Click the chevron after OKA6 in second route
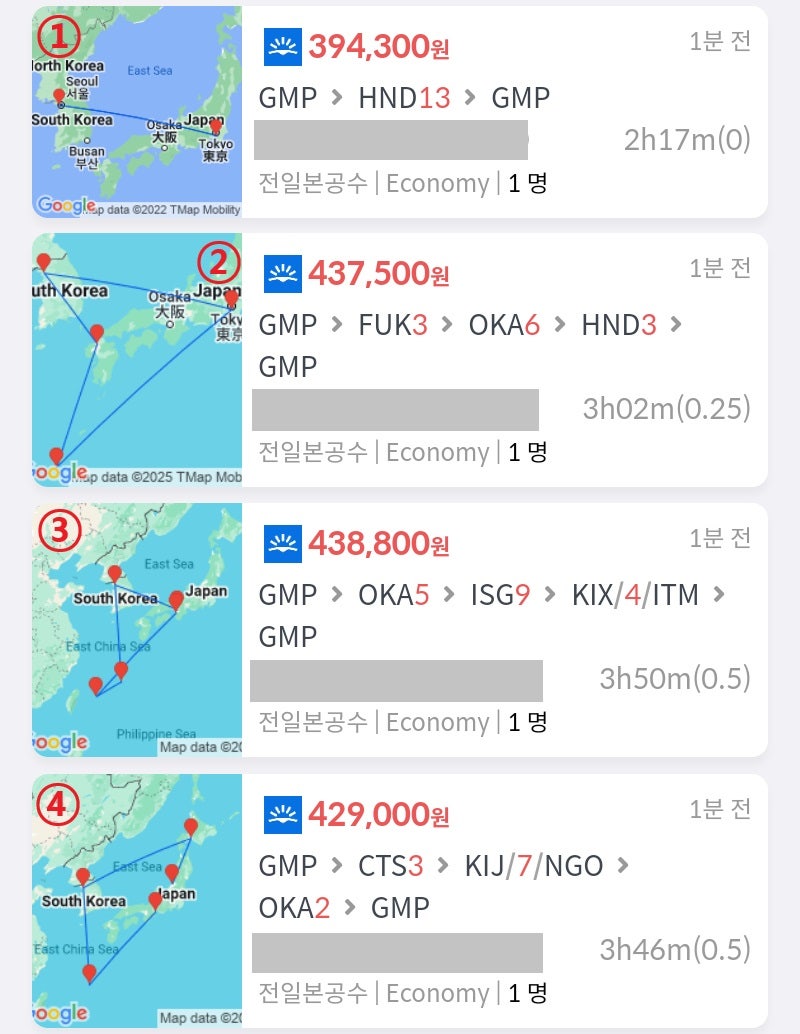 click(558, 325)
